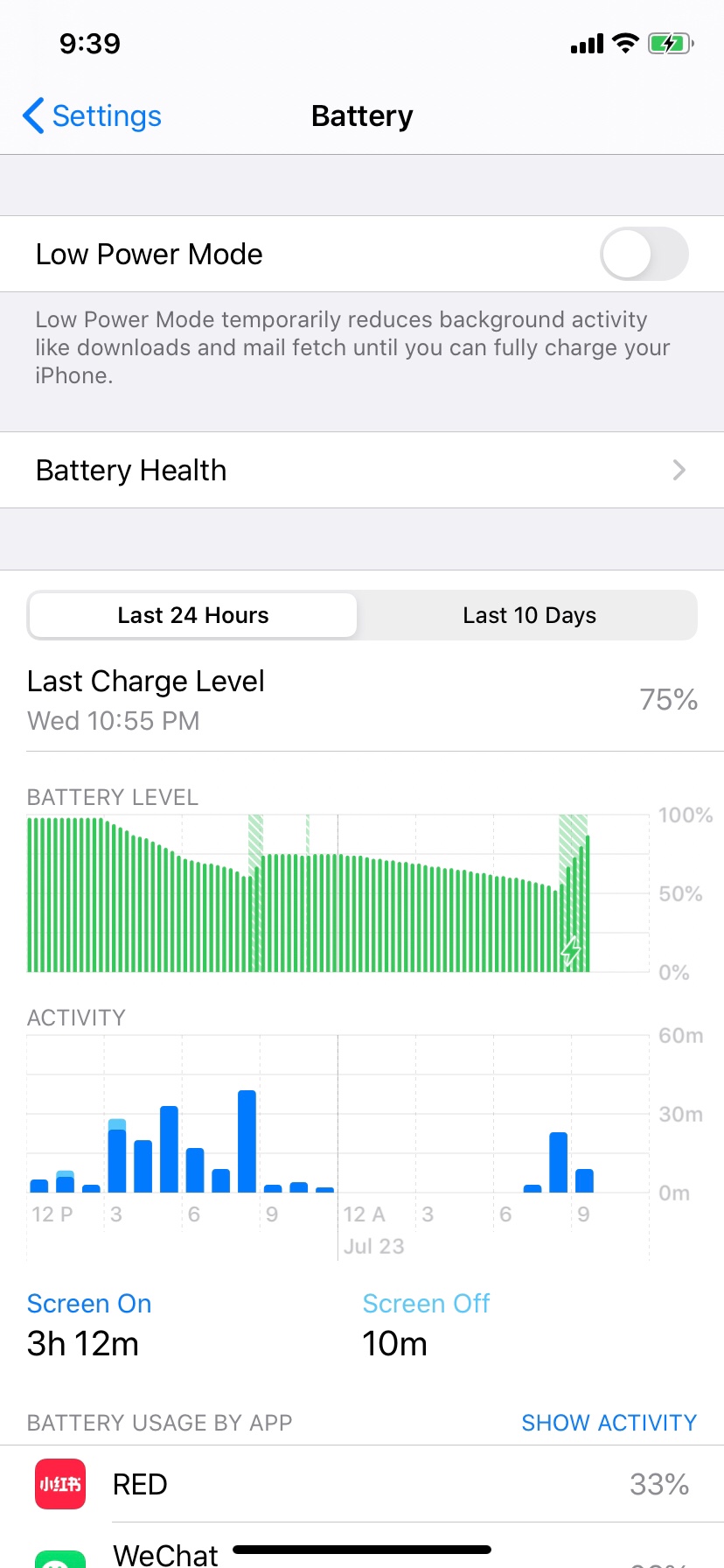Viewport: 724px width, 1568px height.
Task: Select Last 24 Hours segment
Action: tap(193, 616)
